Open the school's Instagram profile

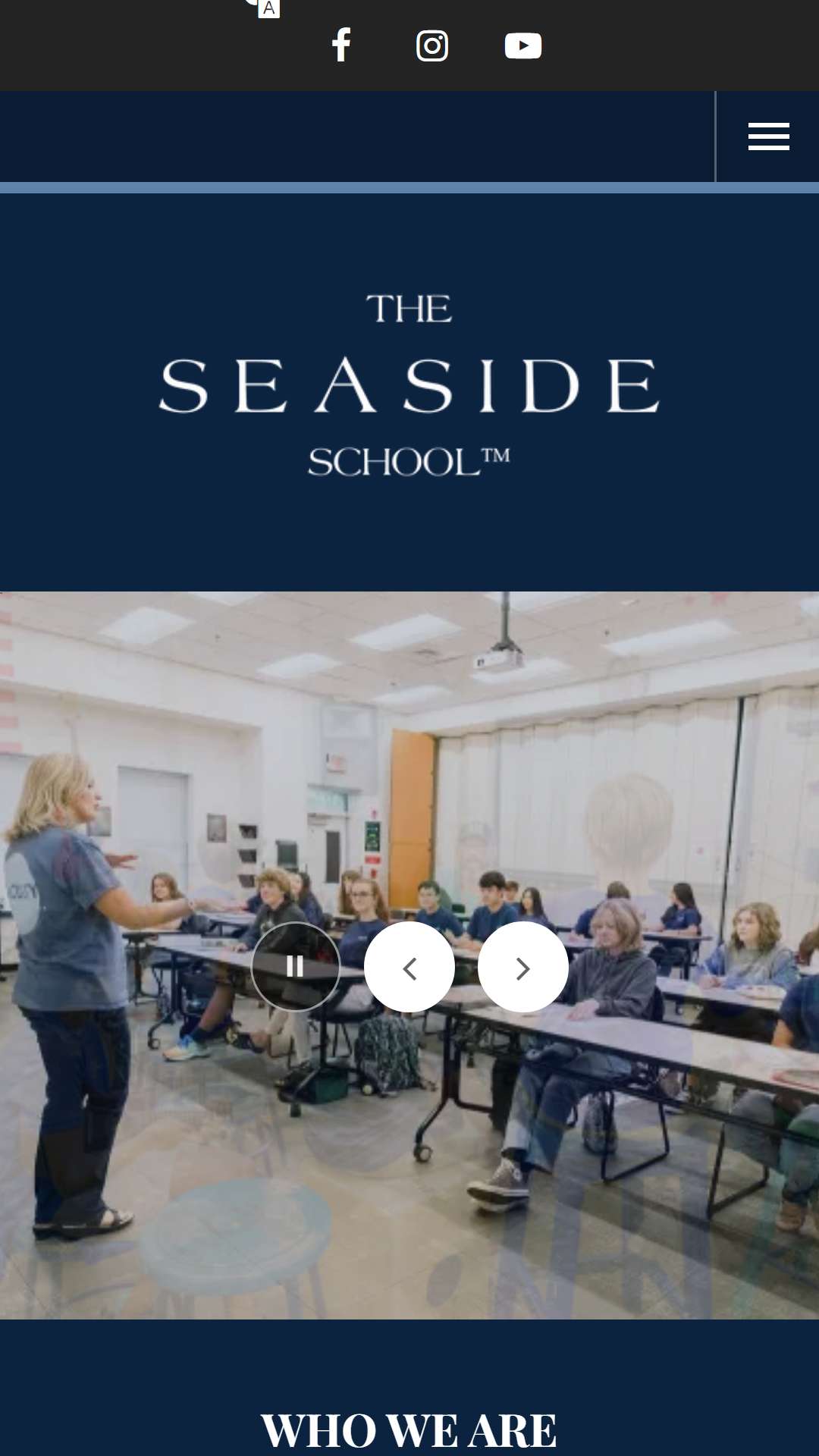click(x=432, y=45)
